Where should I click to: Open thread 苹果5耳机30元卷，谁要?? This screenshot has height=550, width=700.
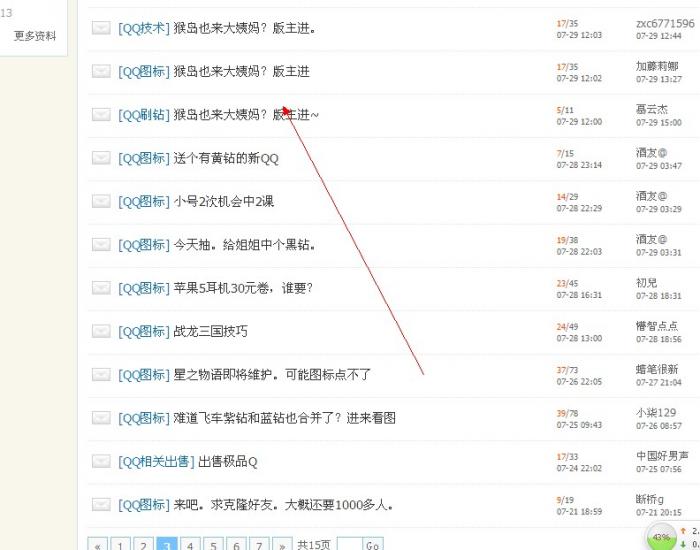point(243,288)
